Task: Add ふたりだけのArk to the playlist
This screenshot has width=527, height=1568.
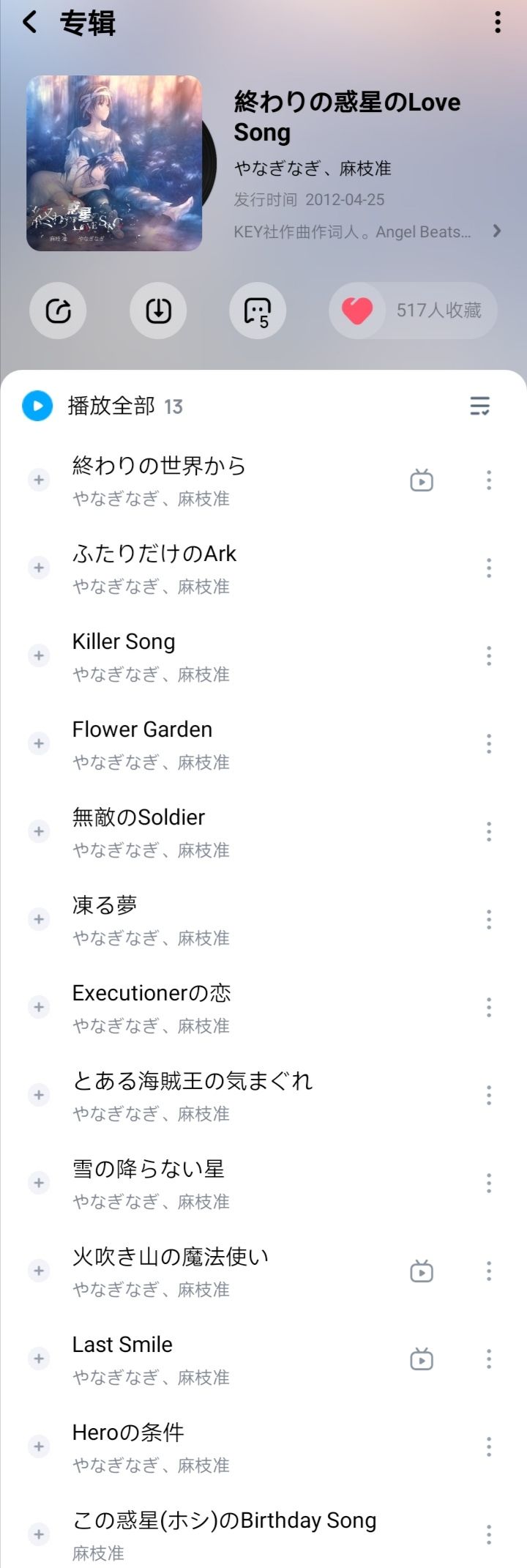Action: (39, 568)
